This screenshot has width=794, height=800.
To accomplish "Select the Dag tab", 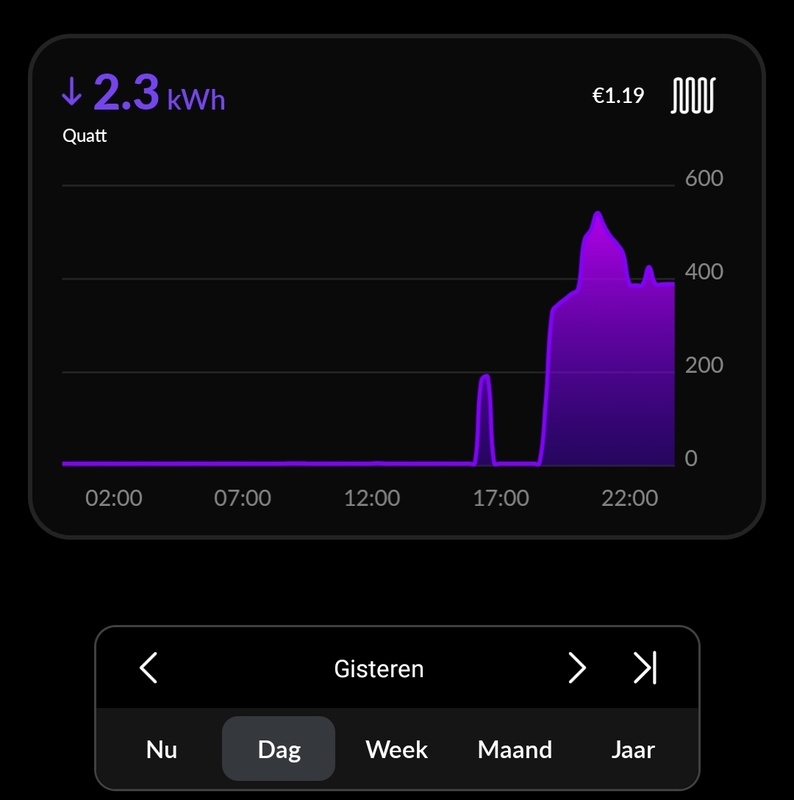I will point(278,749).
